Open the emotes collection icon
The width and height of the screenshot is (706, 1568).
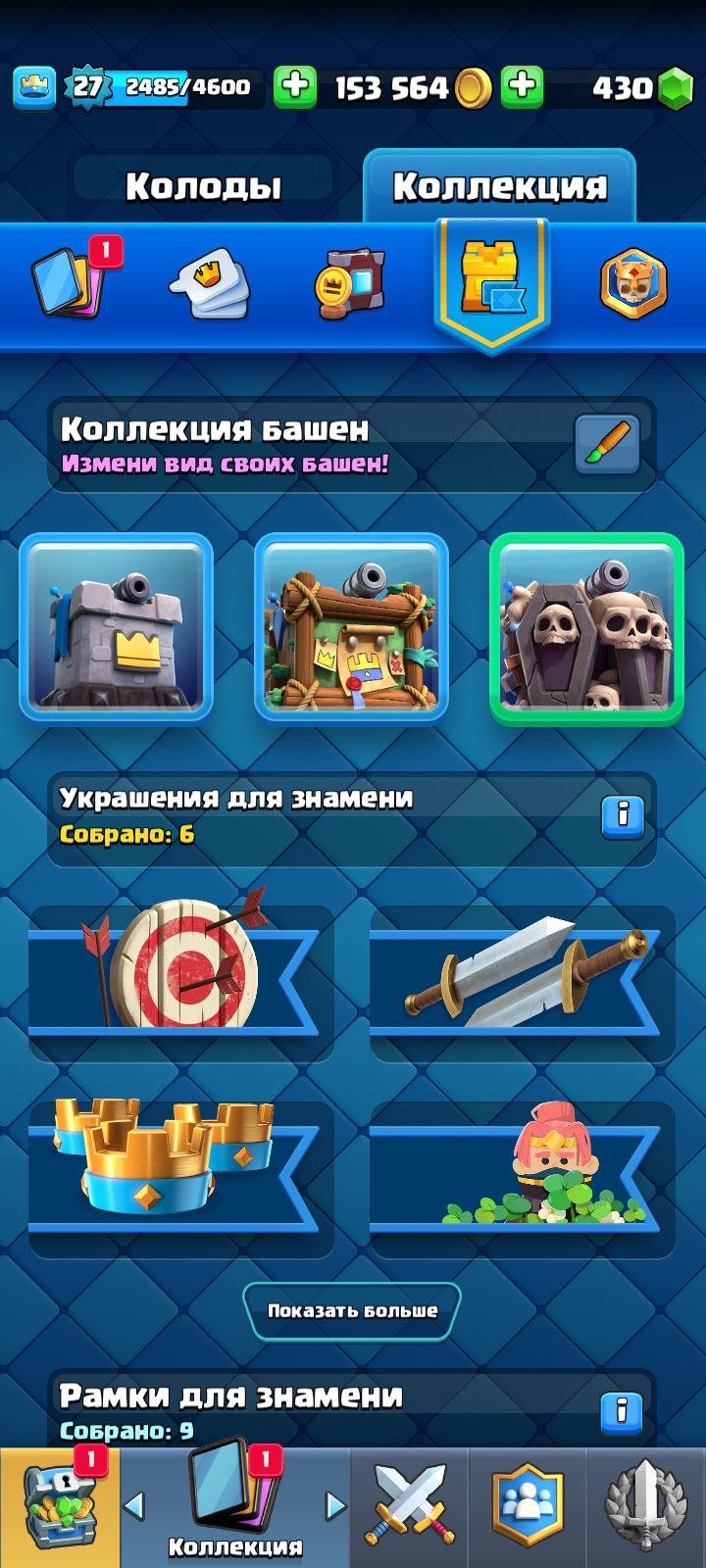click(208, 282)
